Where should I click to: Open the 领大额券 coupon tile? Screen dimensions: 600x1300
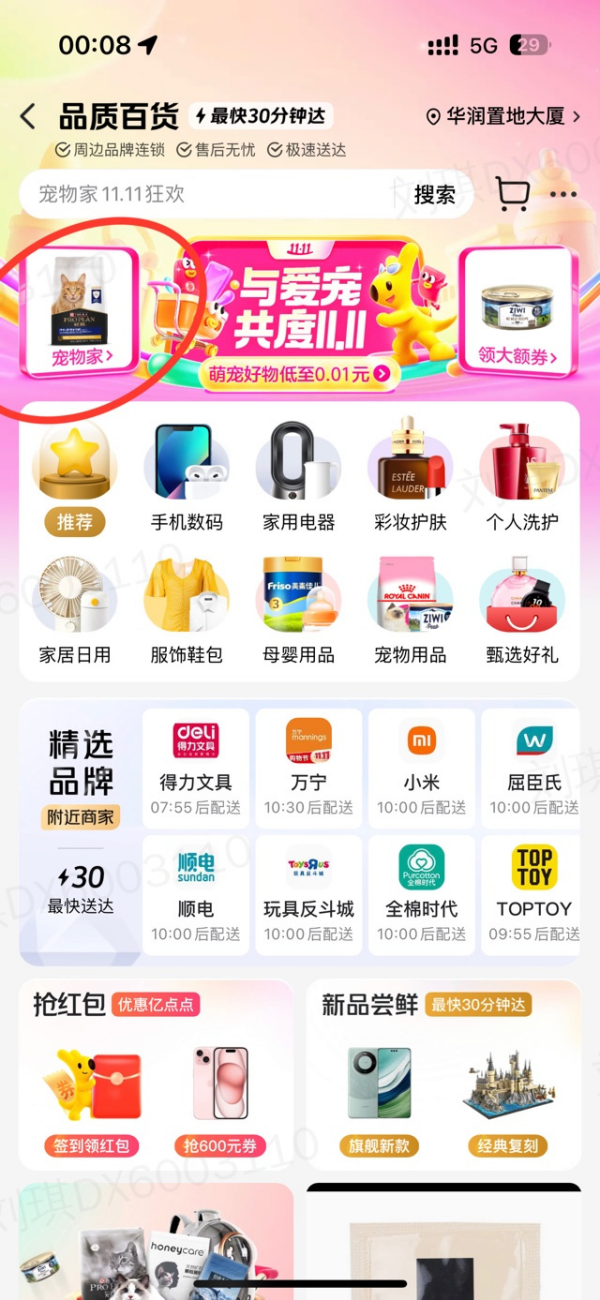517,312
